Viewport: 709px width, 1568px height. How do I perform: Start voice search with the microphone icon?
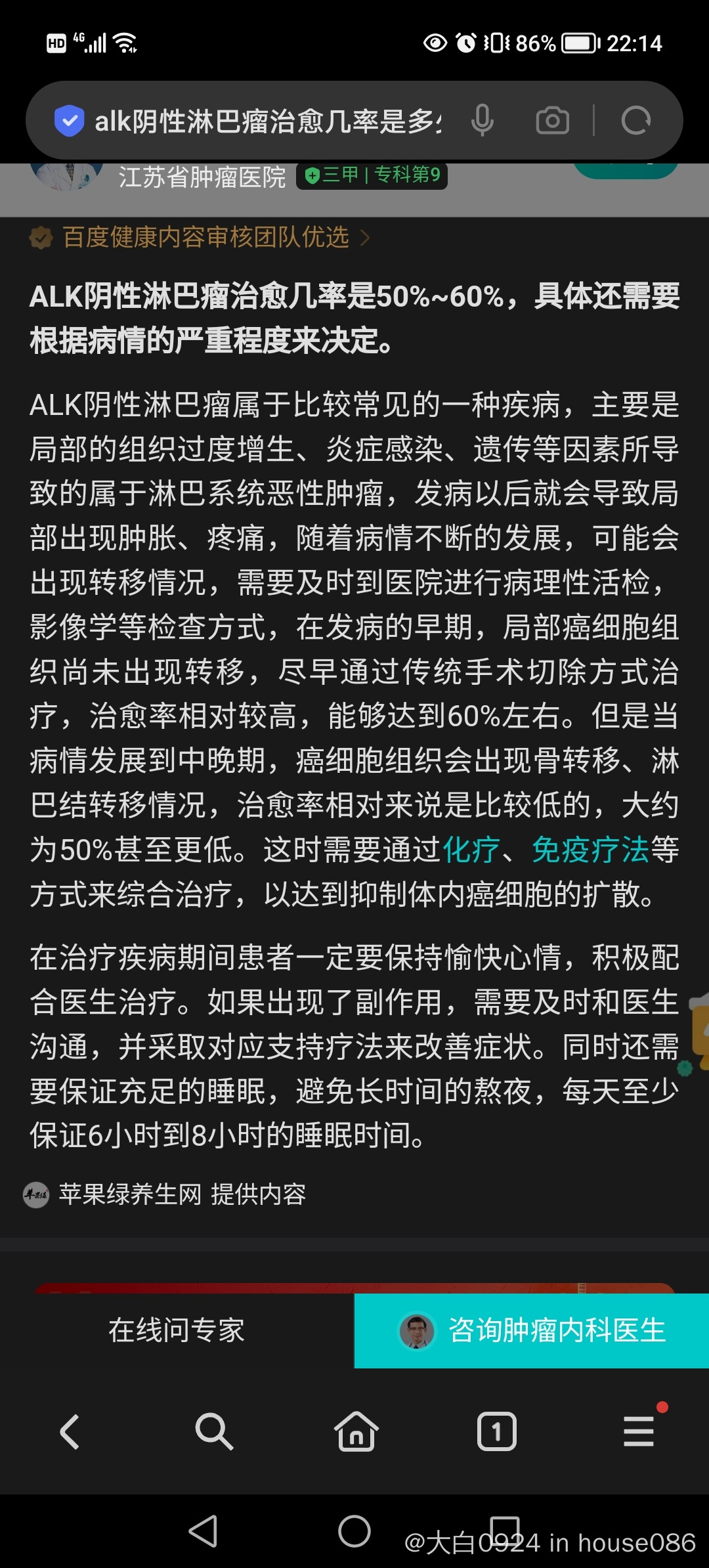click(483, 120)
